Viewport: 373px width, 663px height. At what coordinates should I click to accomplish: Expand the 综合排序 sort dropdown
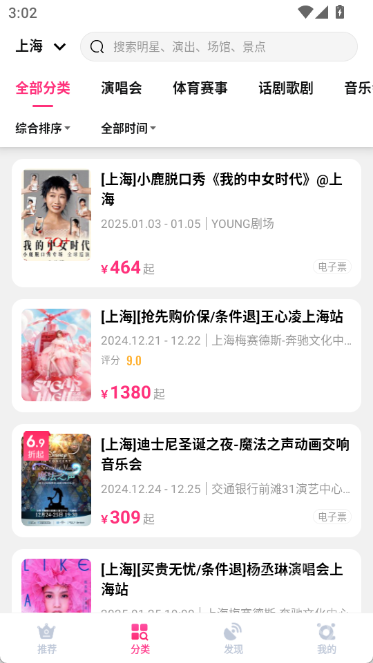coord(43,128)
